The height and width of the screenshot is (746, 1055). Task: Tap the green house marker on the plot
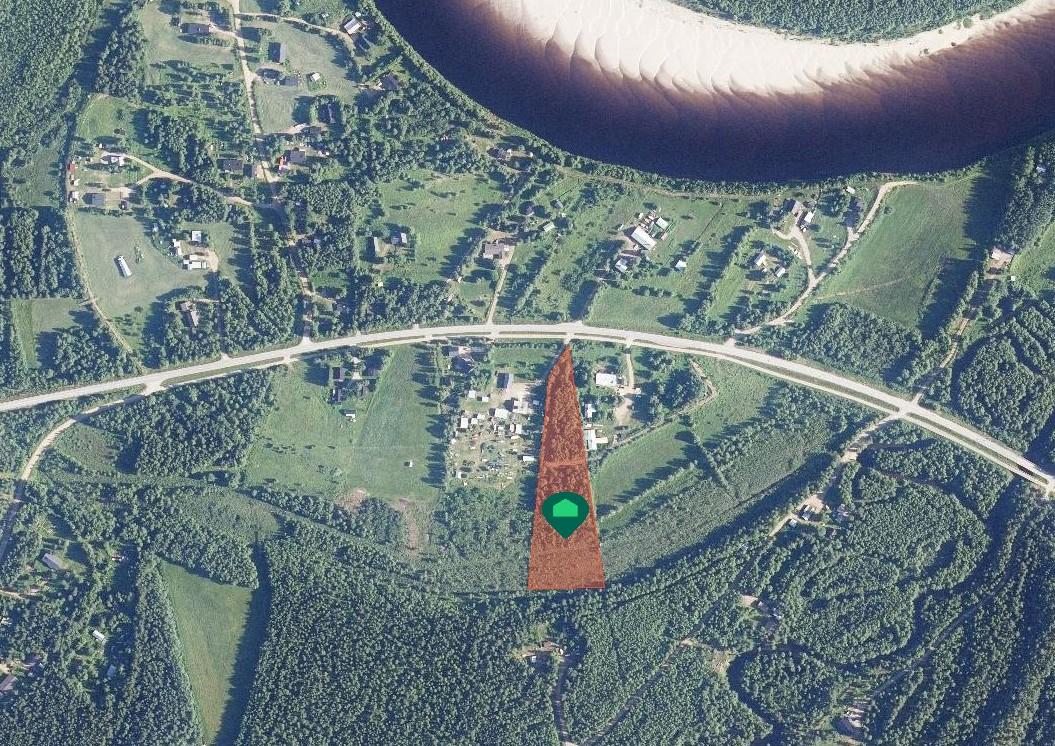pos(565,513)
